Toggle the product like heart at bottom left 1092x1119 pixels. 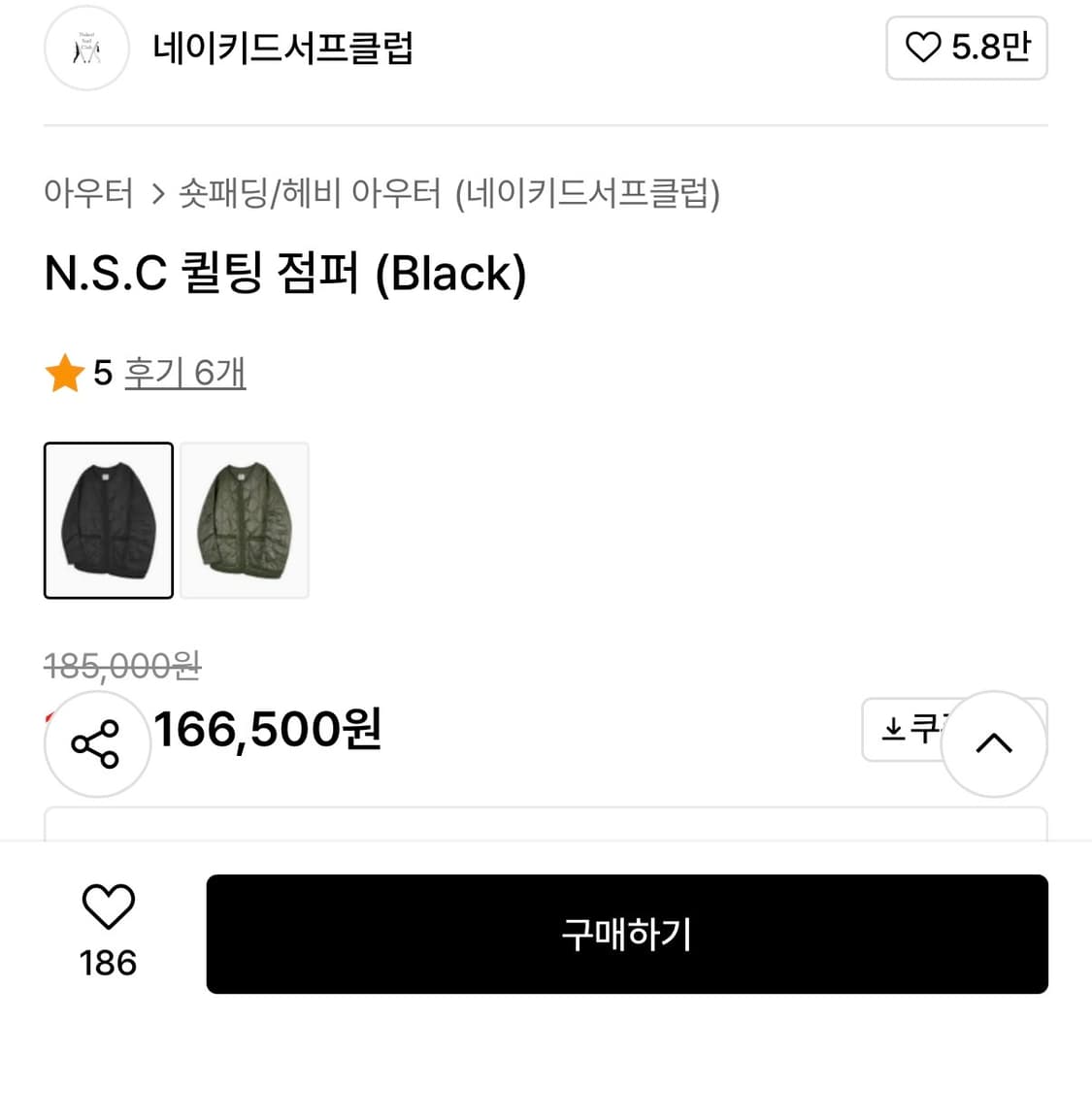pyautogui.click(x=108, y=906)
